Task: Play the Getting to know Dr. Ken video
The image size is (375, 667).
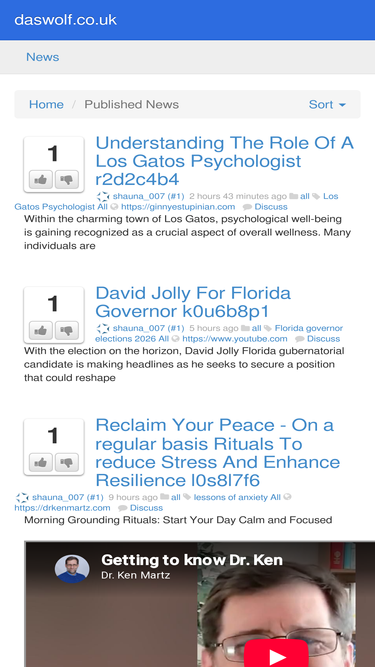Action: click(276, 654)
